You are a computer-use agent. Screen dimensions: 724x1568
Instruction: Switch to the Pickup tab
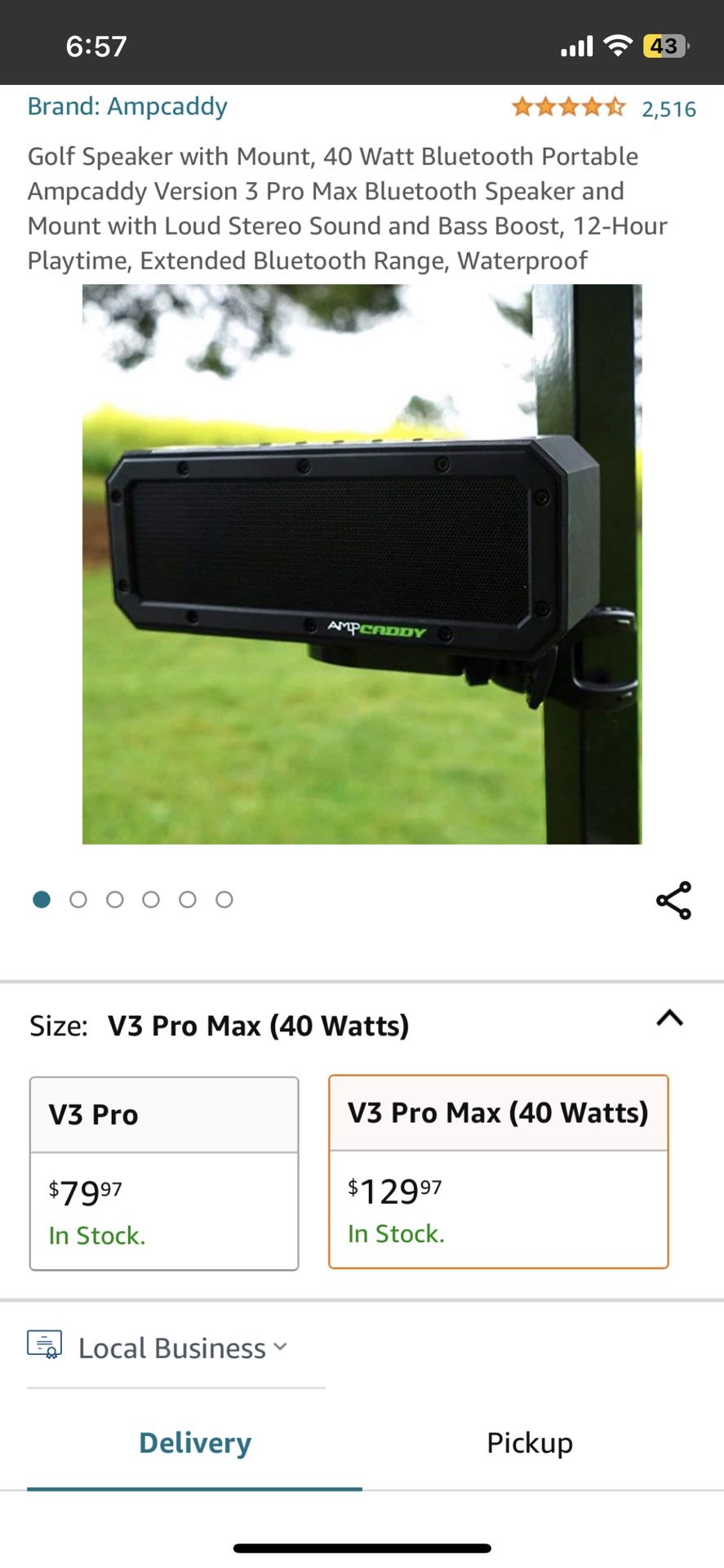click(x=529, y=1443)
